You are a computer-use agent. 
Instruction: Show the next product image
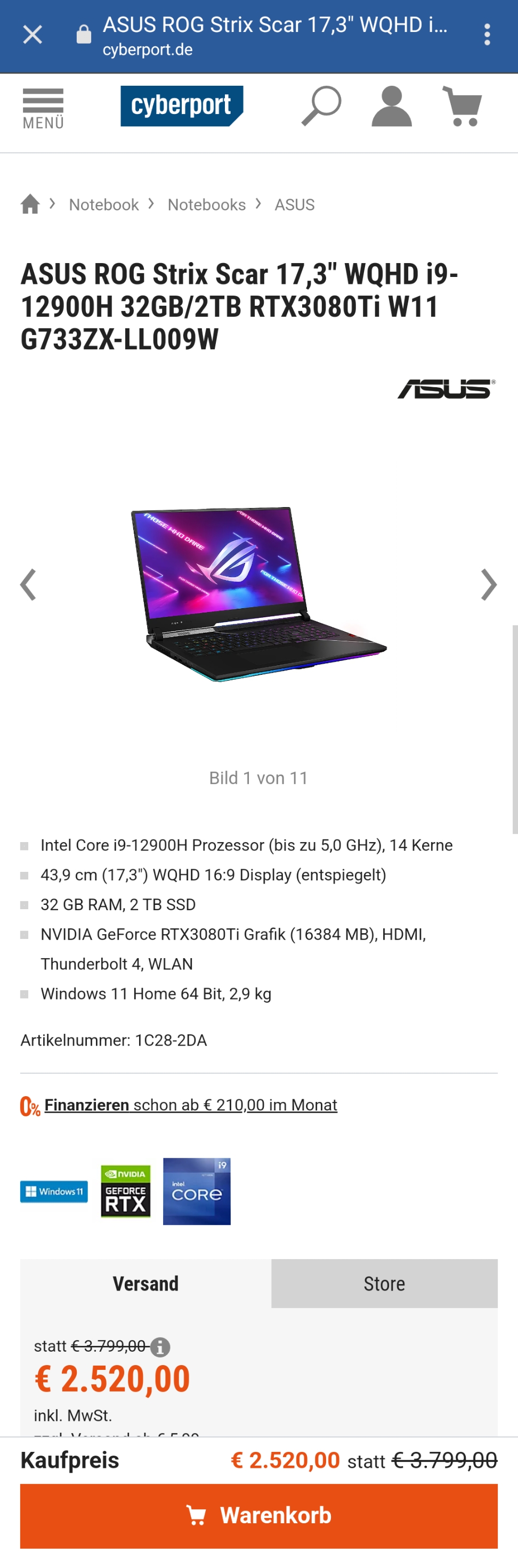pos(488,585)
